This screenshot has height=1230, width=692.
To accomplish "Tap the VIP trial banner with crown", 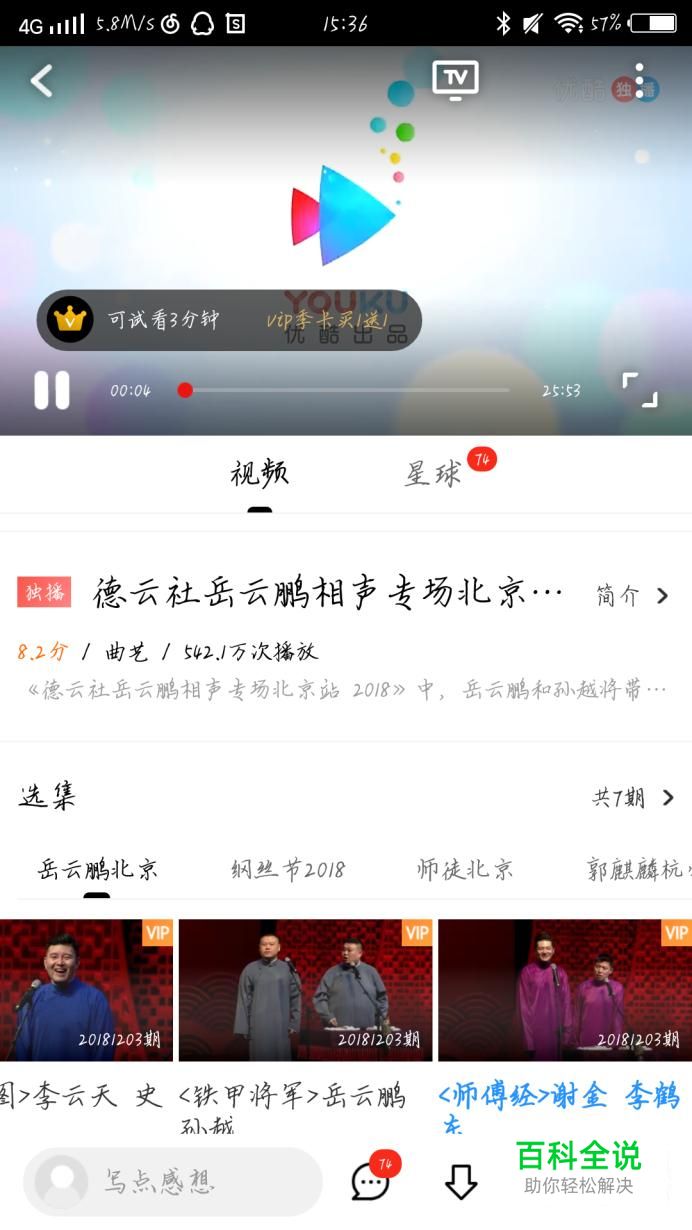I will pos(229,320).
